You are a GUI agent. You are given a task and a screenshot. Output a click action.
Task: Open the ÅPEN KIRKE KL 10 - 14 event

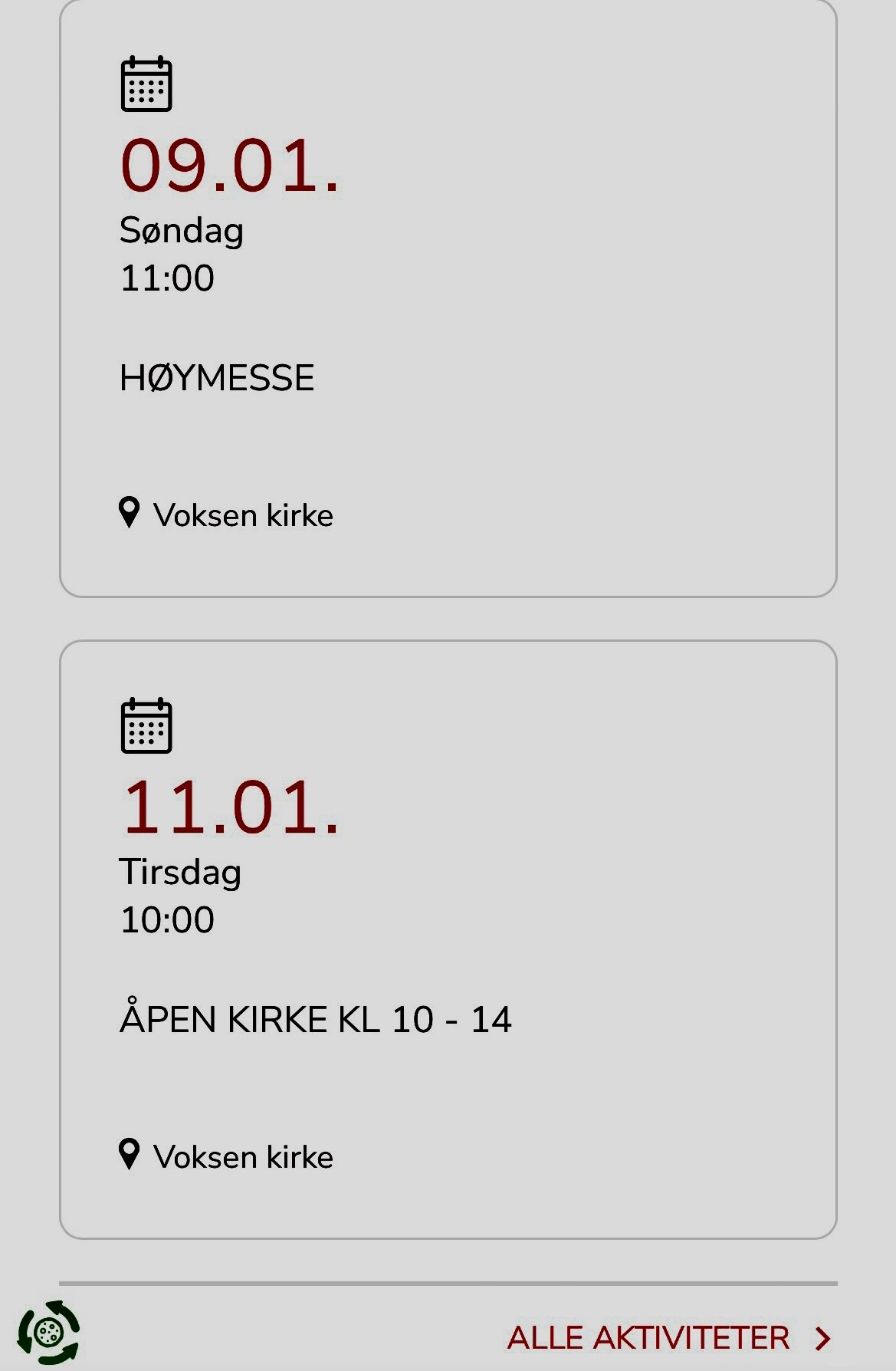coord(317,1019)
